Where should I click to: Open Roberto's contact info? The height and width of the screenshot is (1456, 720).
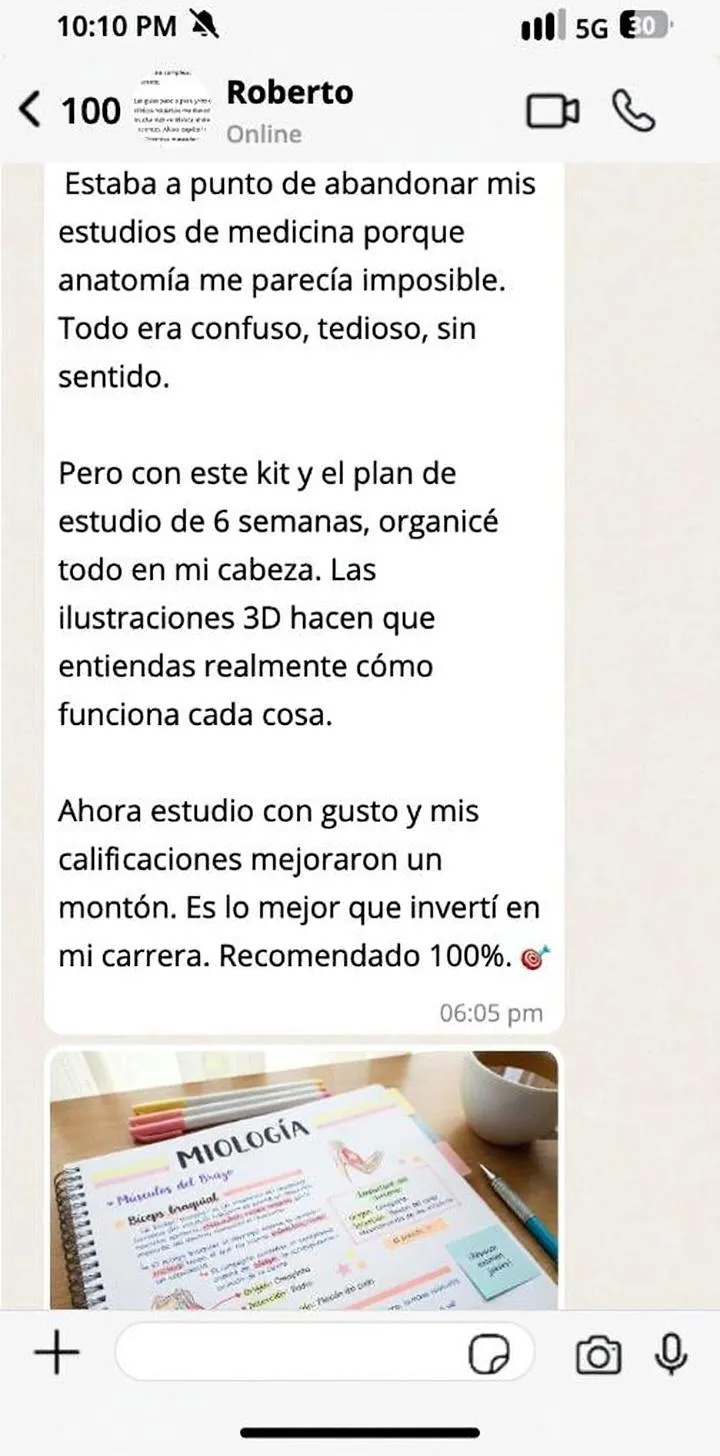(x=289, y=110)
